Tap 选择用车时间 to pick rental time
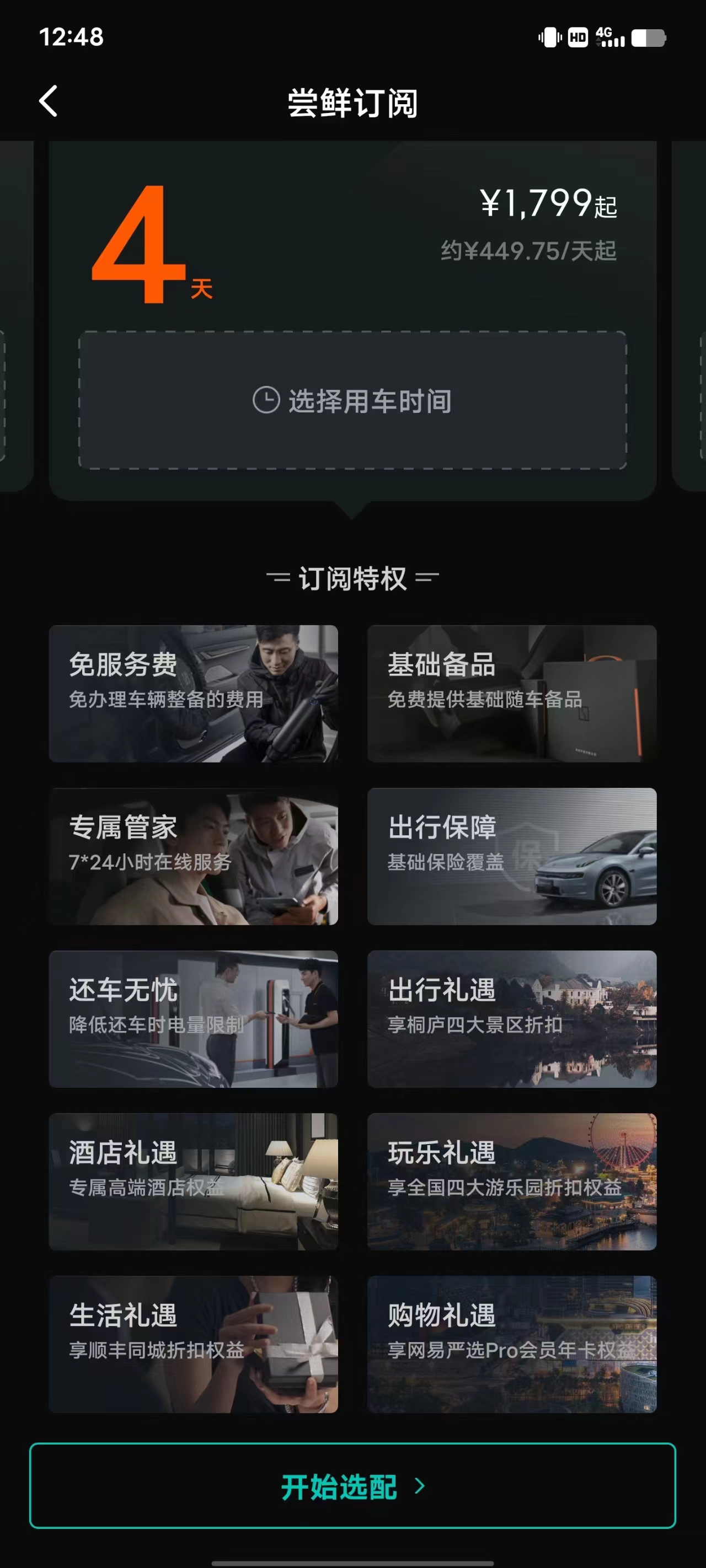The width and height of the screenshot is (706, 1568). (352, 400)
